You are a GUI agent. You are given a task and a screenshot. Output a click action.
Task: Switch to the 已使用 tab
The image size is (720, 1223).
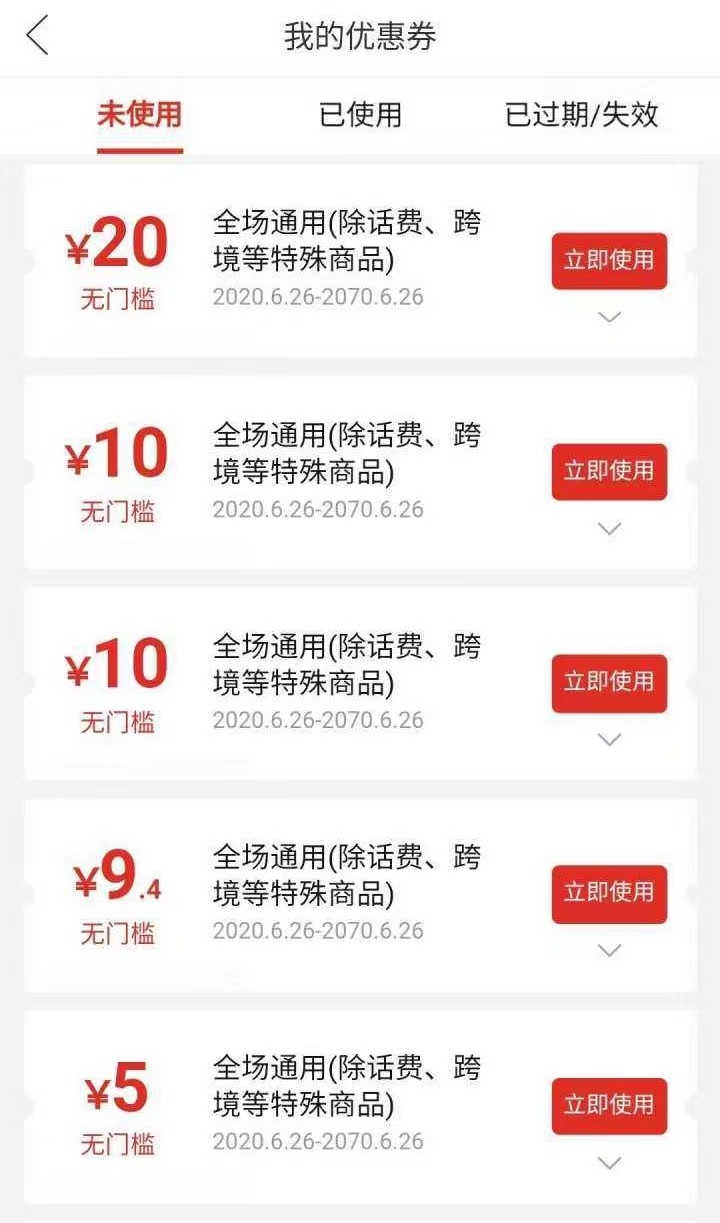(x=360, y=116)
